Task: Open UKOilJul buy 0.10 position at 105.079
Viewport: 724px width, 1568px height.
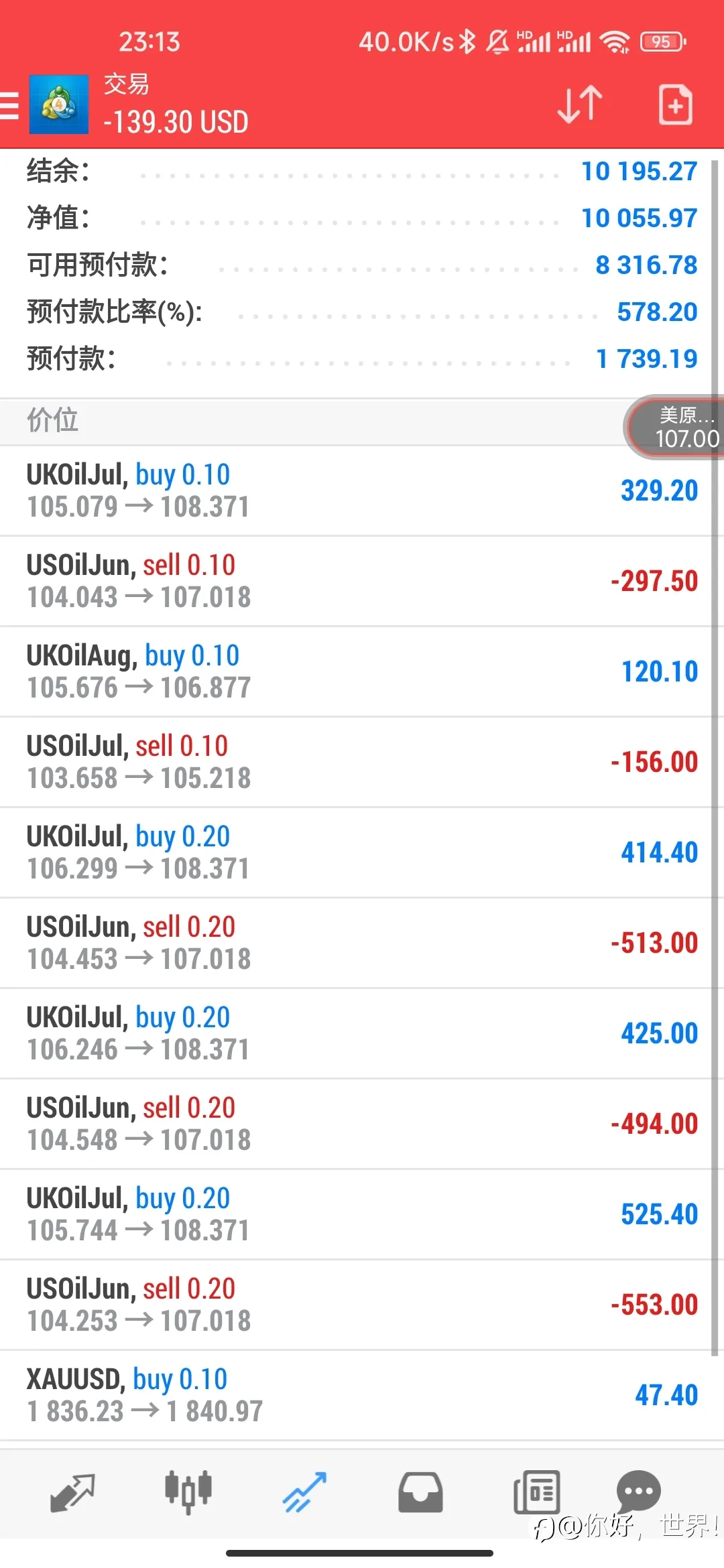Action: click(362, 491)
